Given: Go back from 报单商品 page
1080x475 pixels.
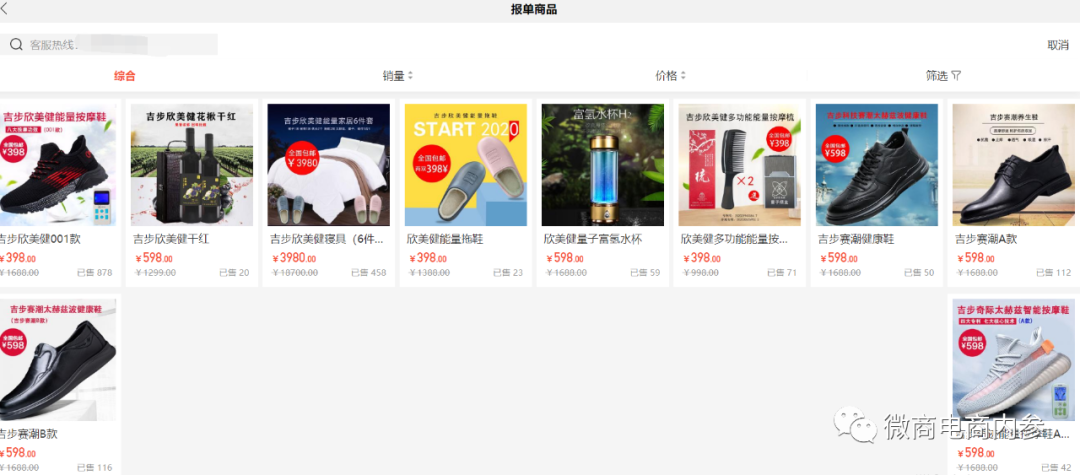Looking at the screenshot, I should click(x=6, y=9).
